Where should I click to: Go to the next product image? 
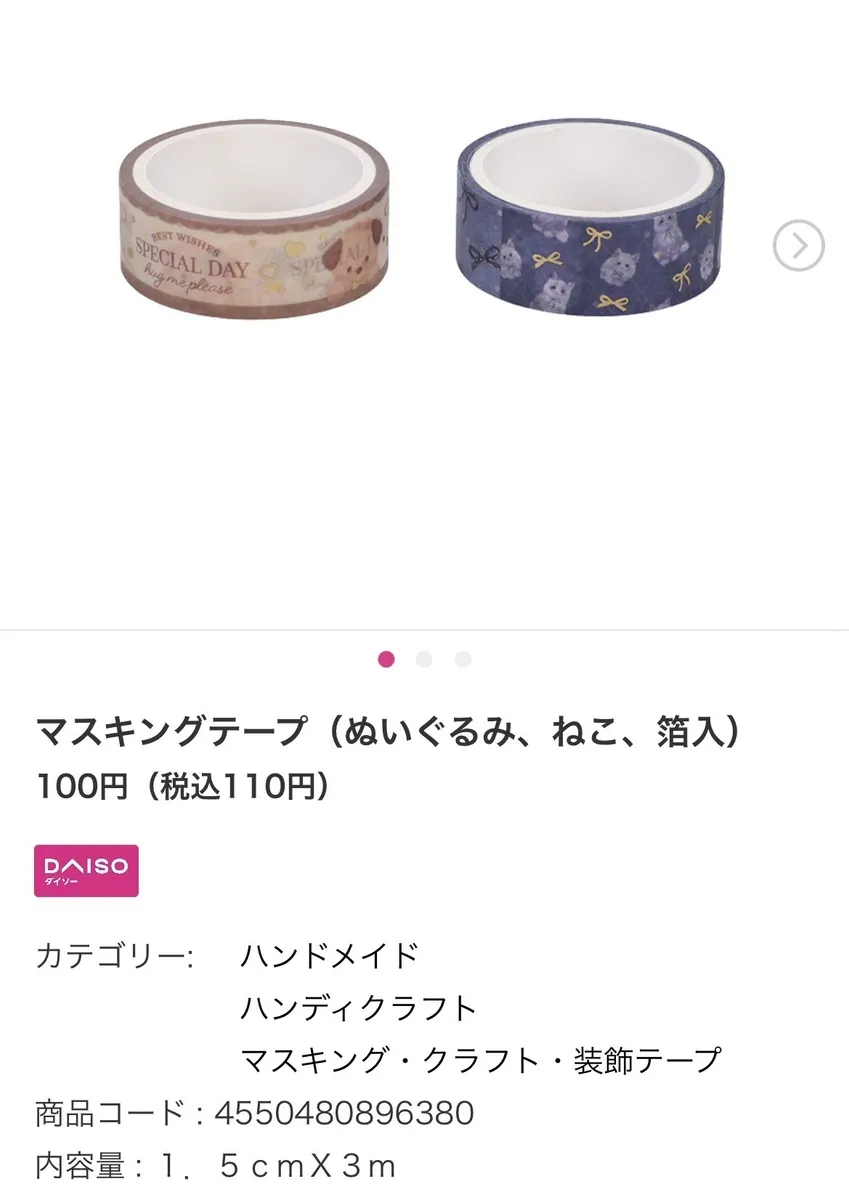click(798, 245)
